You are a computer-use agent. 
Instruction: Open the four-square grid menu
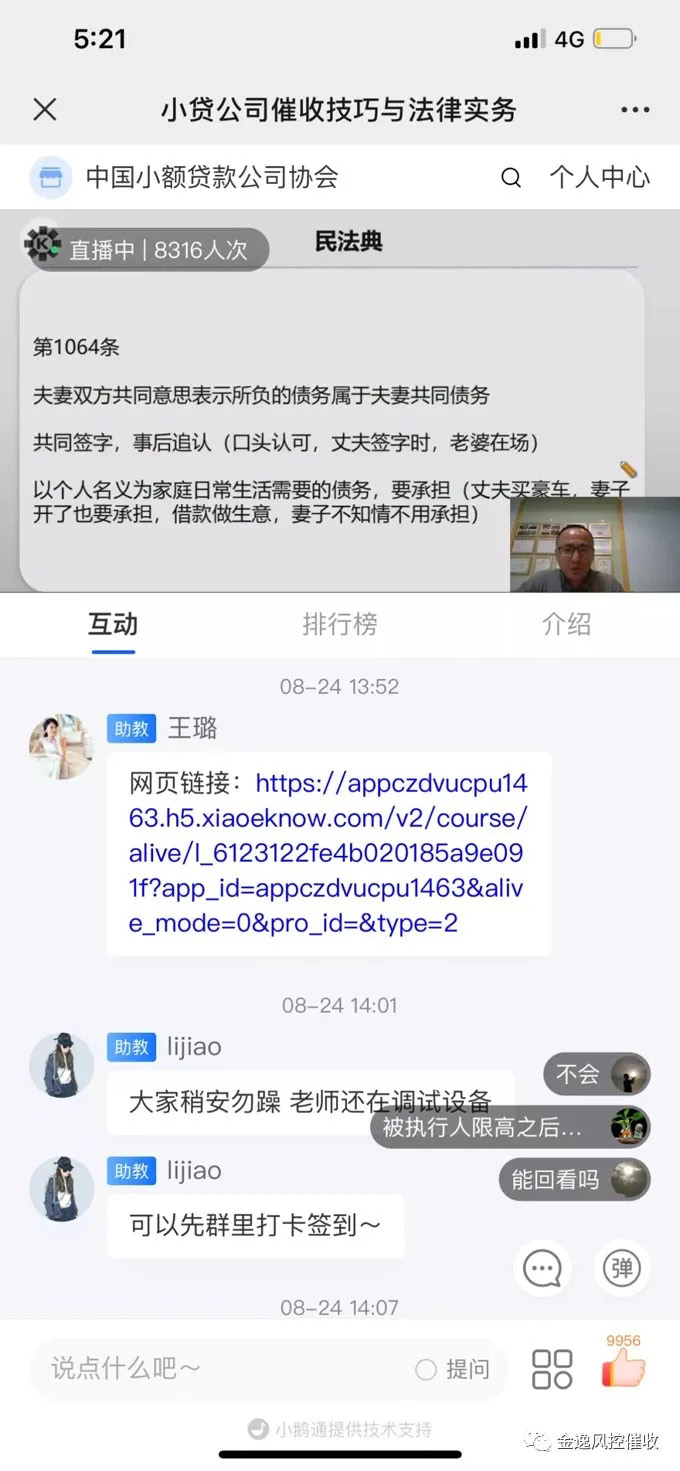pyautogui.click(x=552, y=1369)
